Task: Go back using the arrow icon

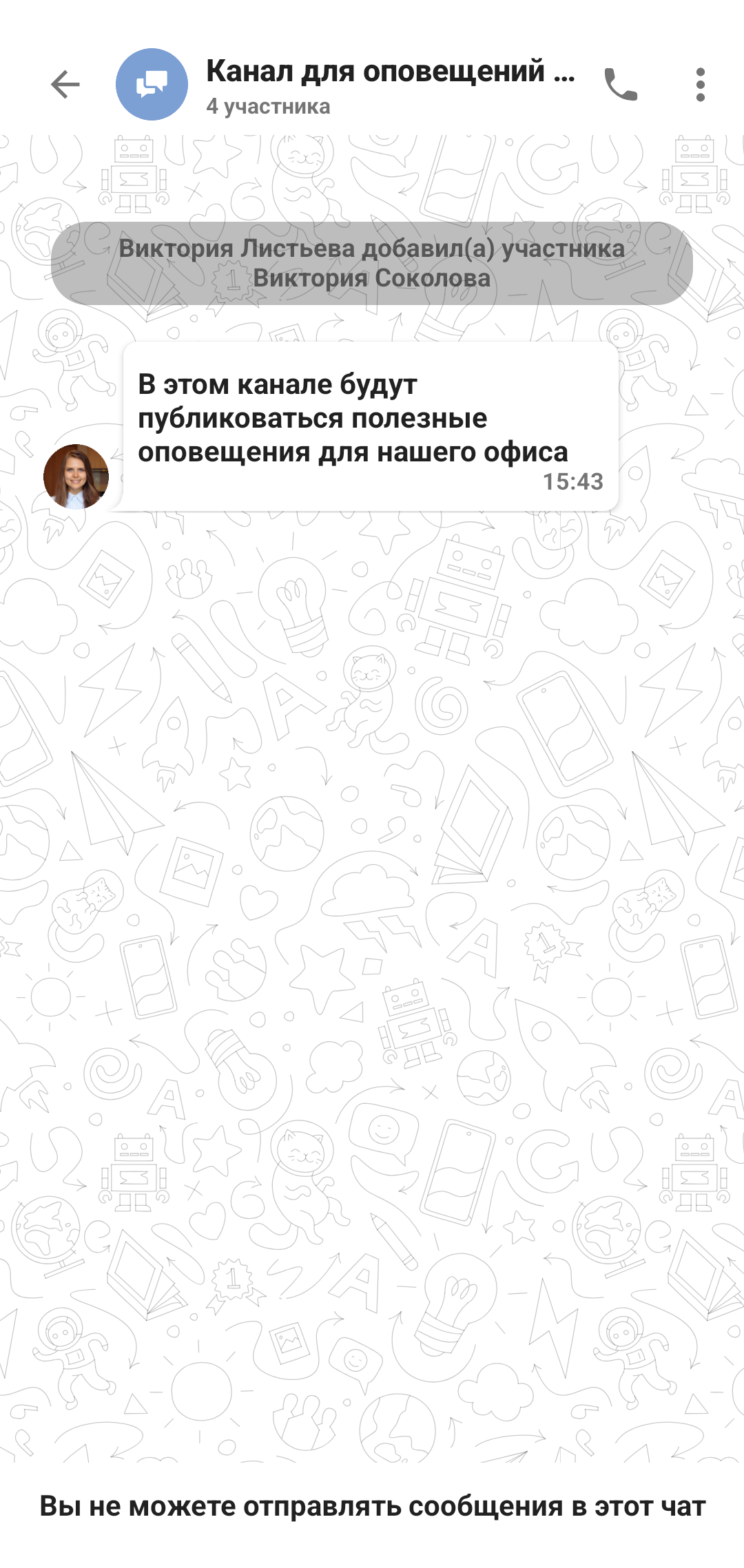Action: (65, 85)
